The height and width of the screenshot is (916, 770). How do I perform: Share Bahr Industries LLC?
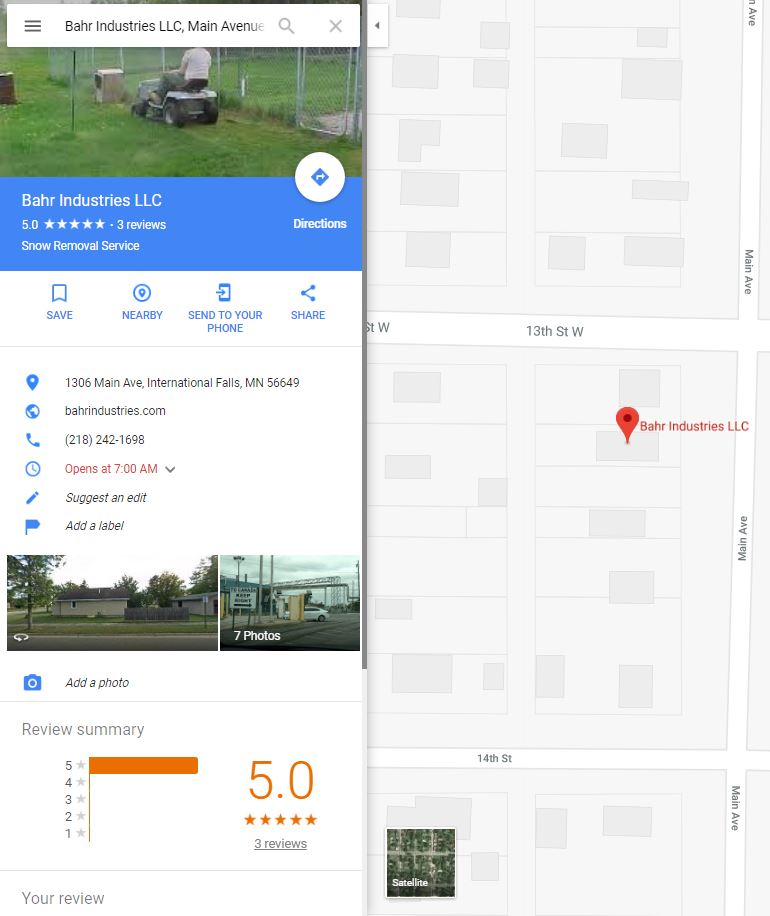(x=308, y=301)
